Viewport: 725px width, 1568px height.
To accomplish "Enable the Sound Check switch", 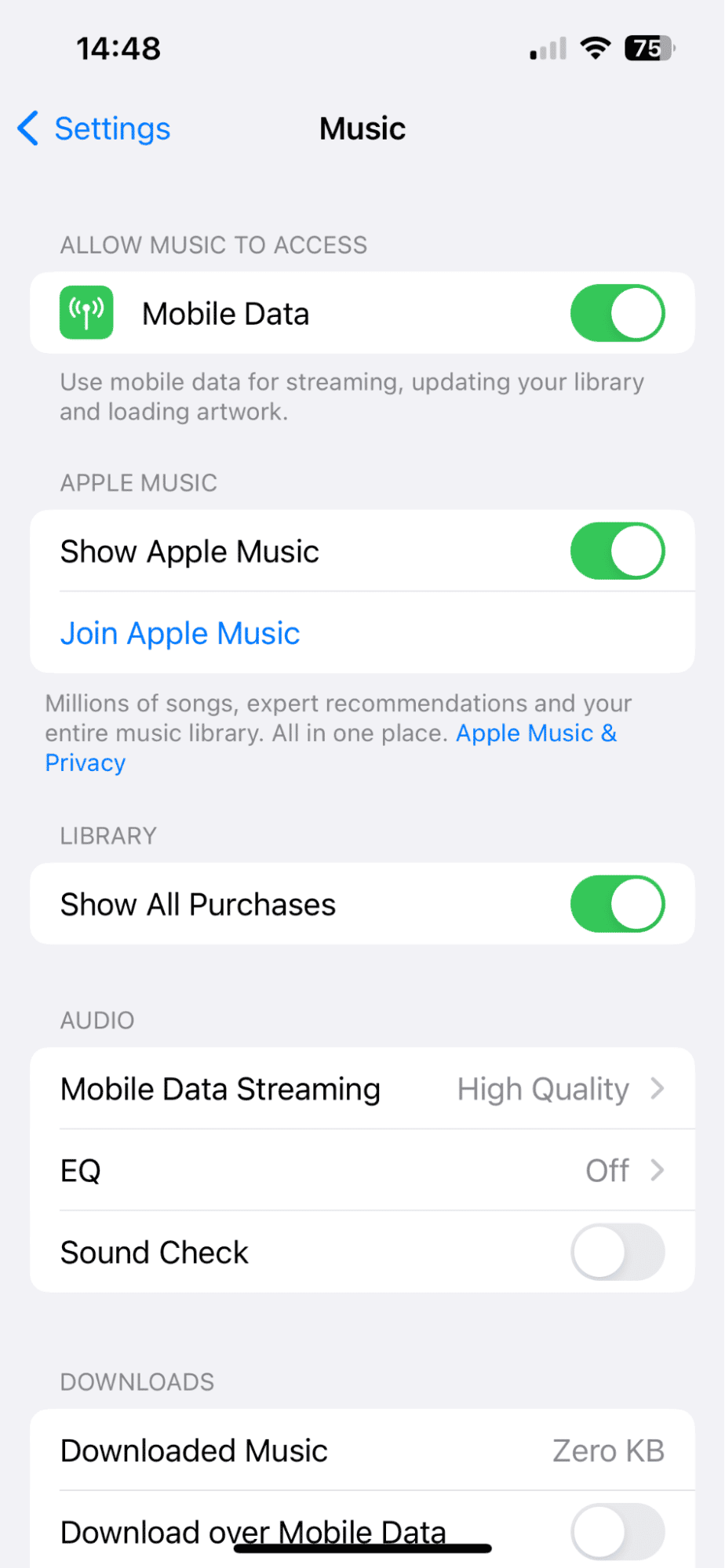I will point(618,1252).
